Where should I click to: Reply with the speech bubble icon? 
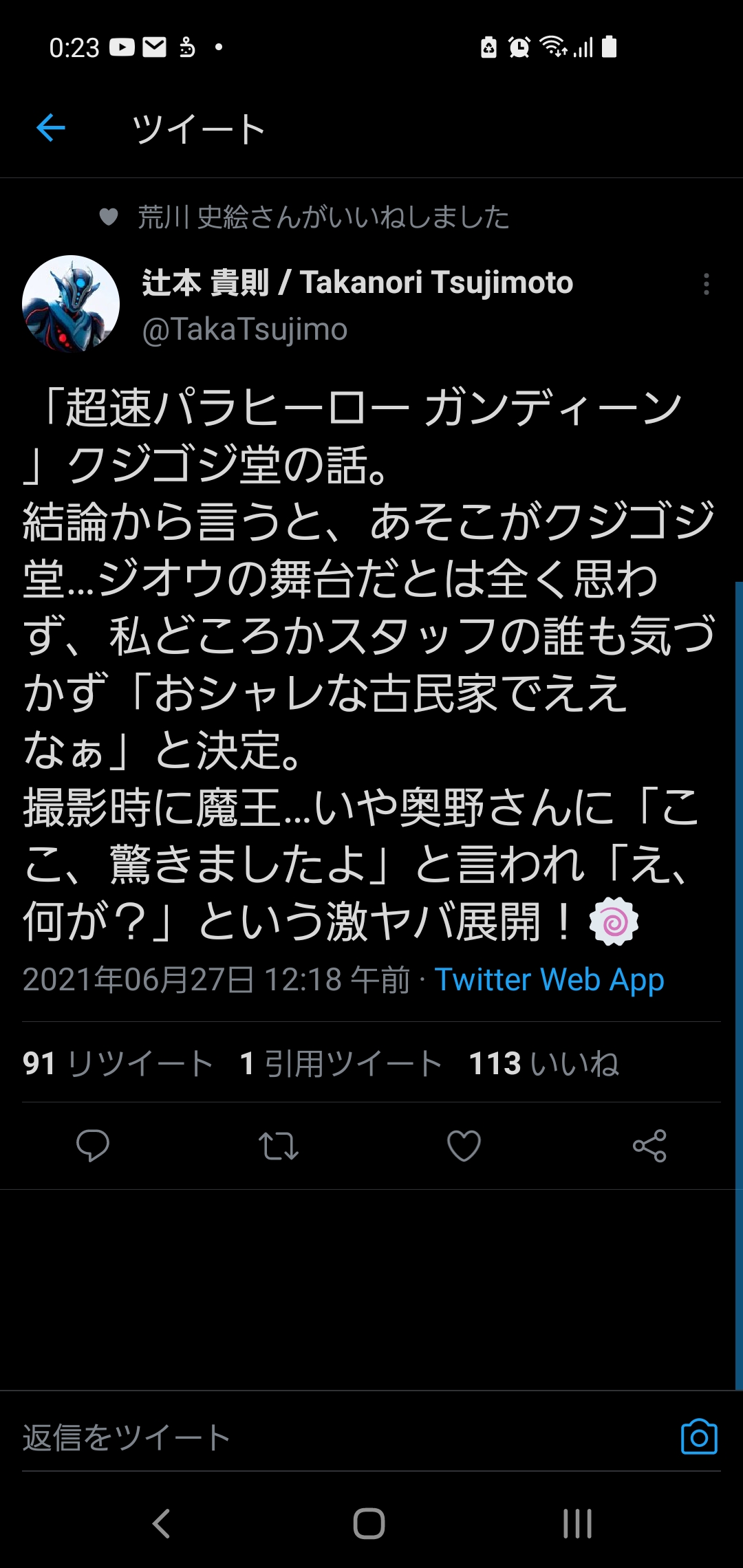point(93,1146)
